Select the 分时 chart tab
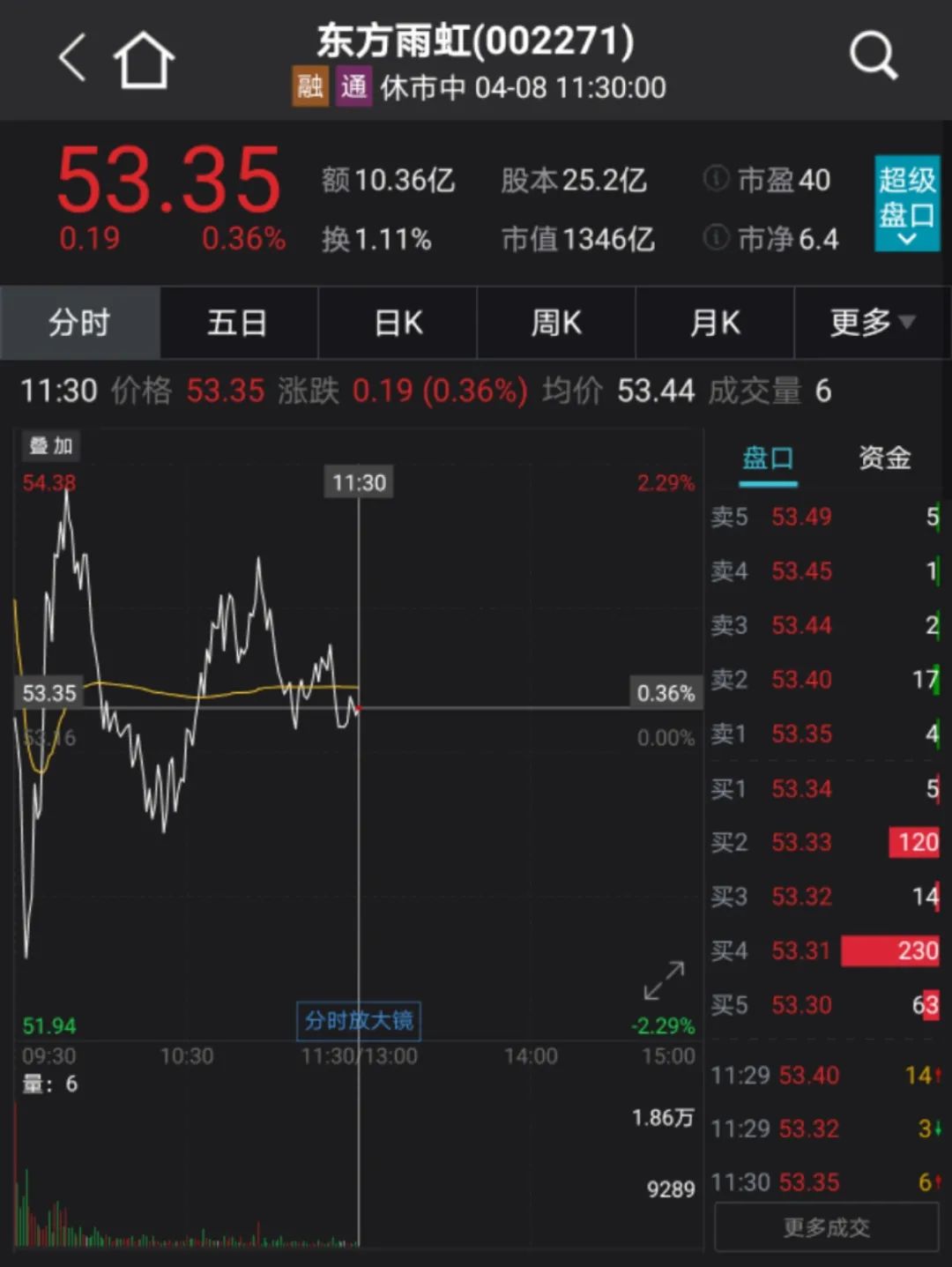 (x=79, y=323)
